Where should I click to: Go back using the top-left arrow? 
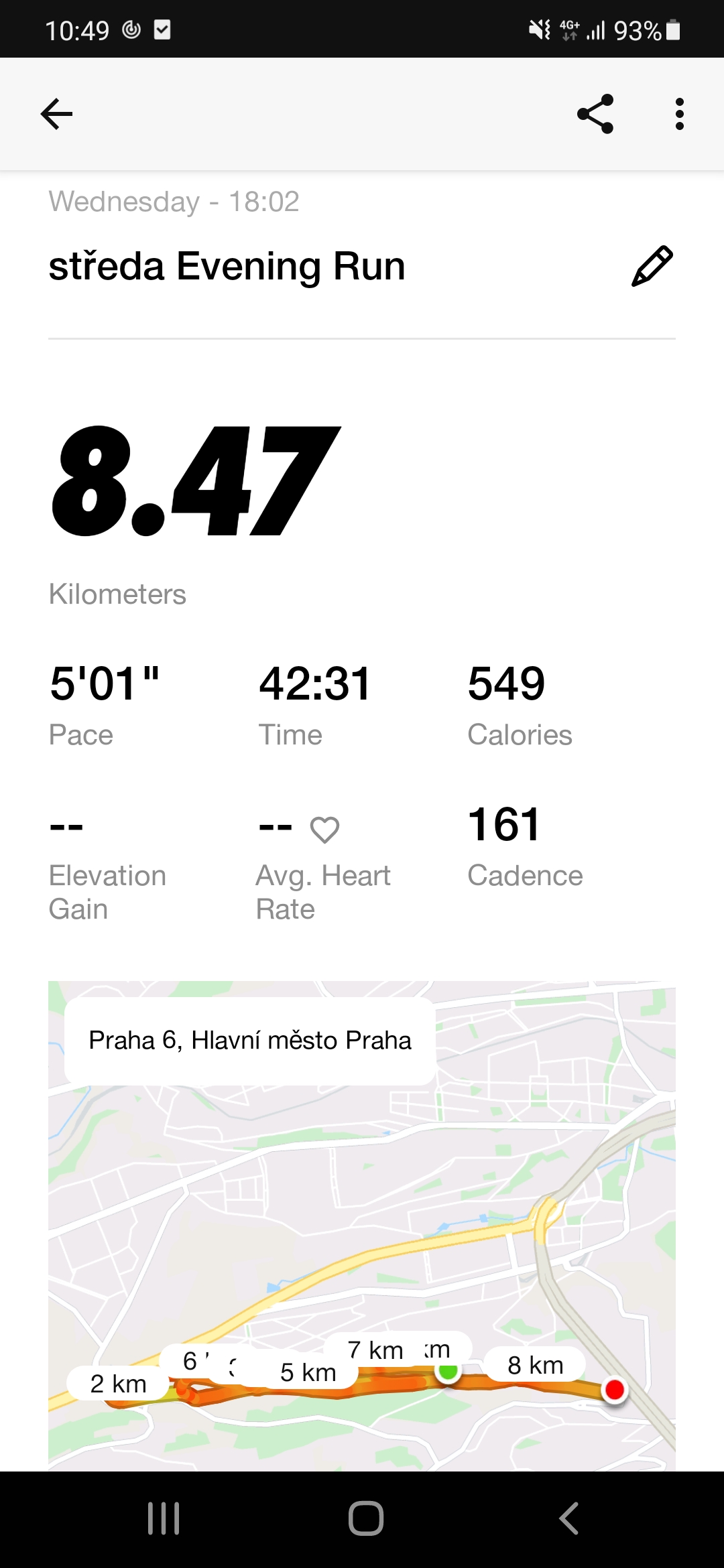57,114
